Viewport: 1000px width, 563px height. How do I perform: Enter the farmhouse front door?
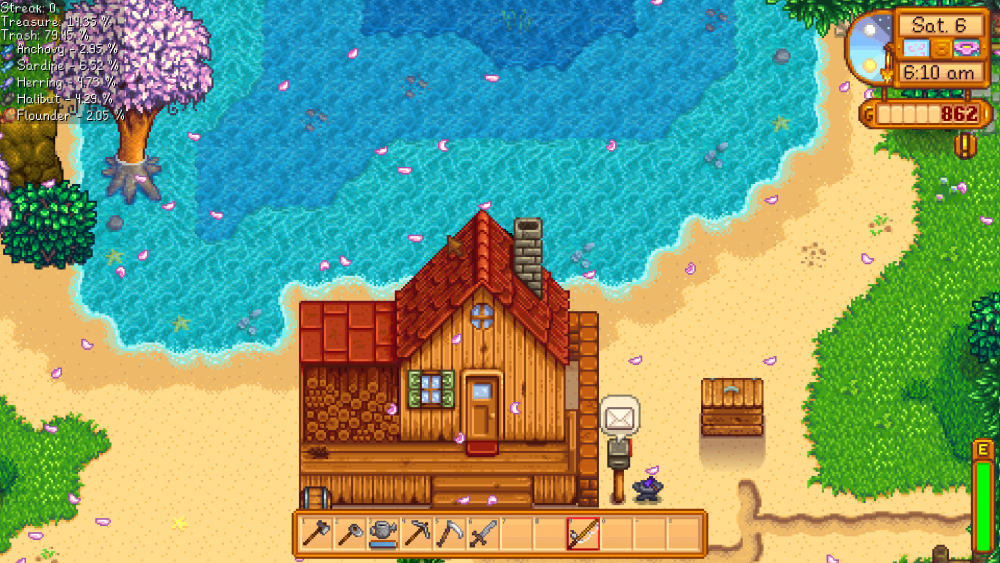(482, 408)
